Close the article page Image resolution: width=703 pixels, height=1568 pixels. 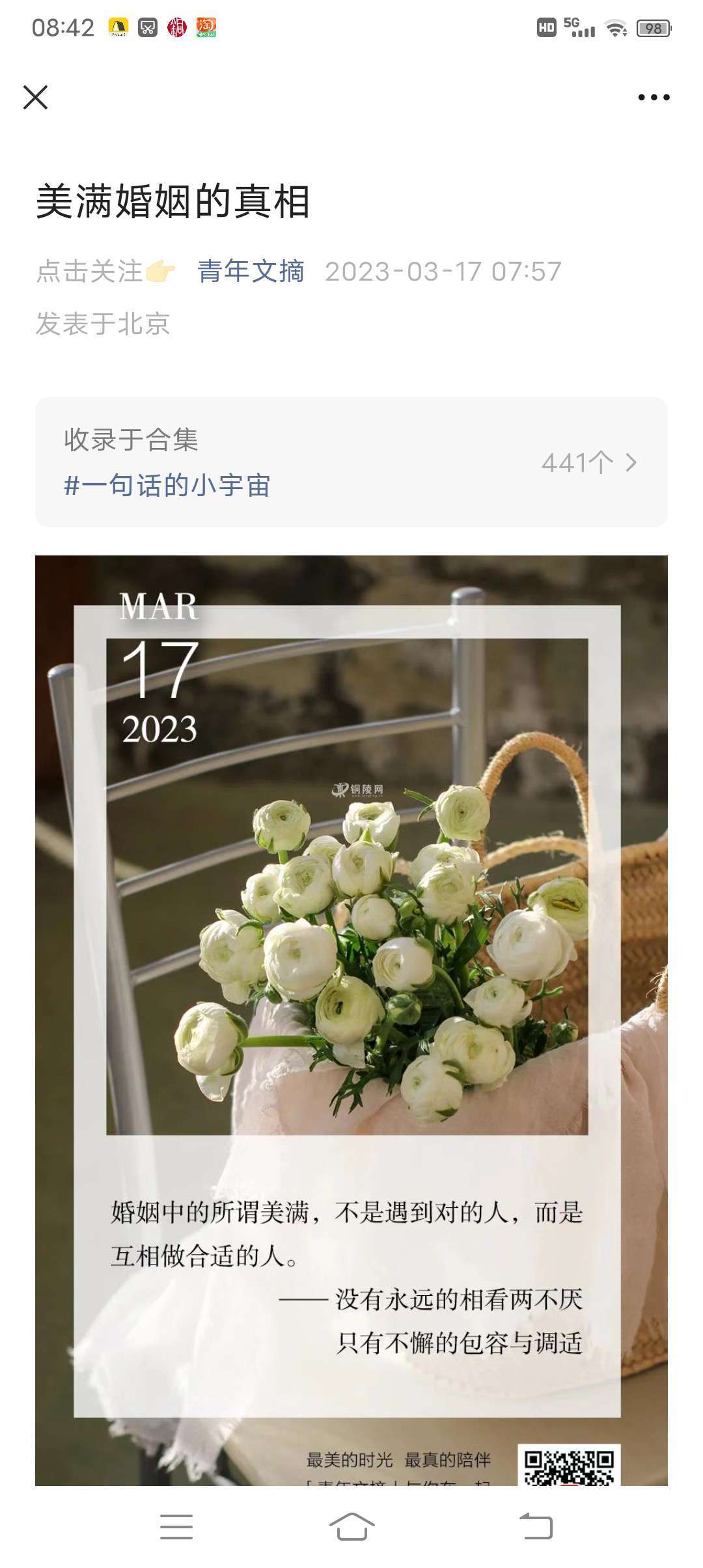(x=36, y=98)
